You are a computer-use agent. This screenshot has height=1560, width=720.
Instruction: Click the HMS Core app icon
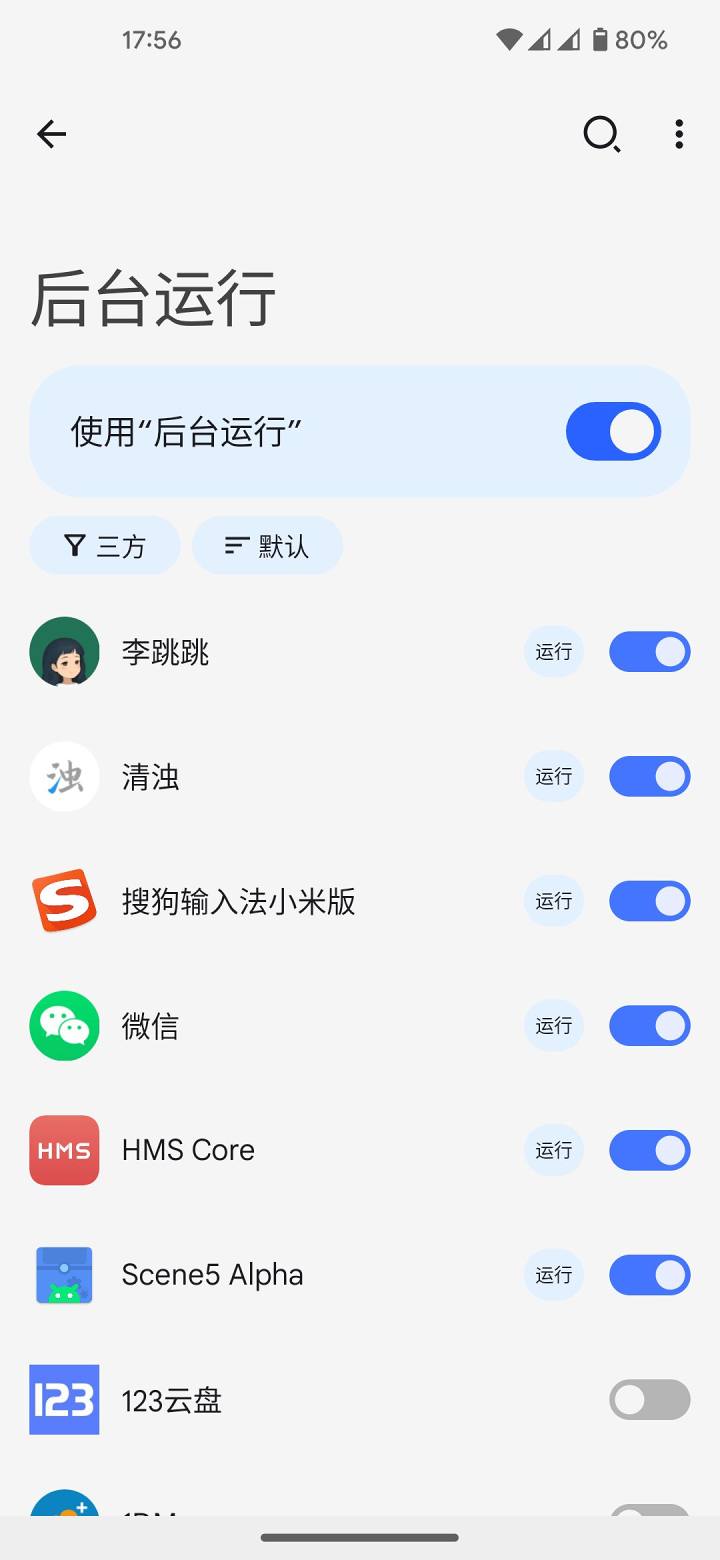point(64,1150)
